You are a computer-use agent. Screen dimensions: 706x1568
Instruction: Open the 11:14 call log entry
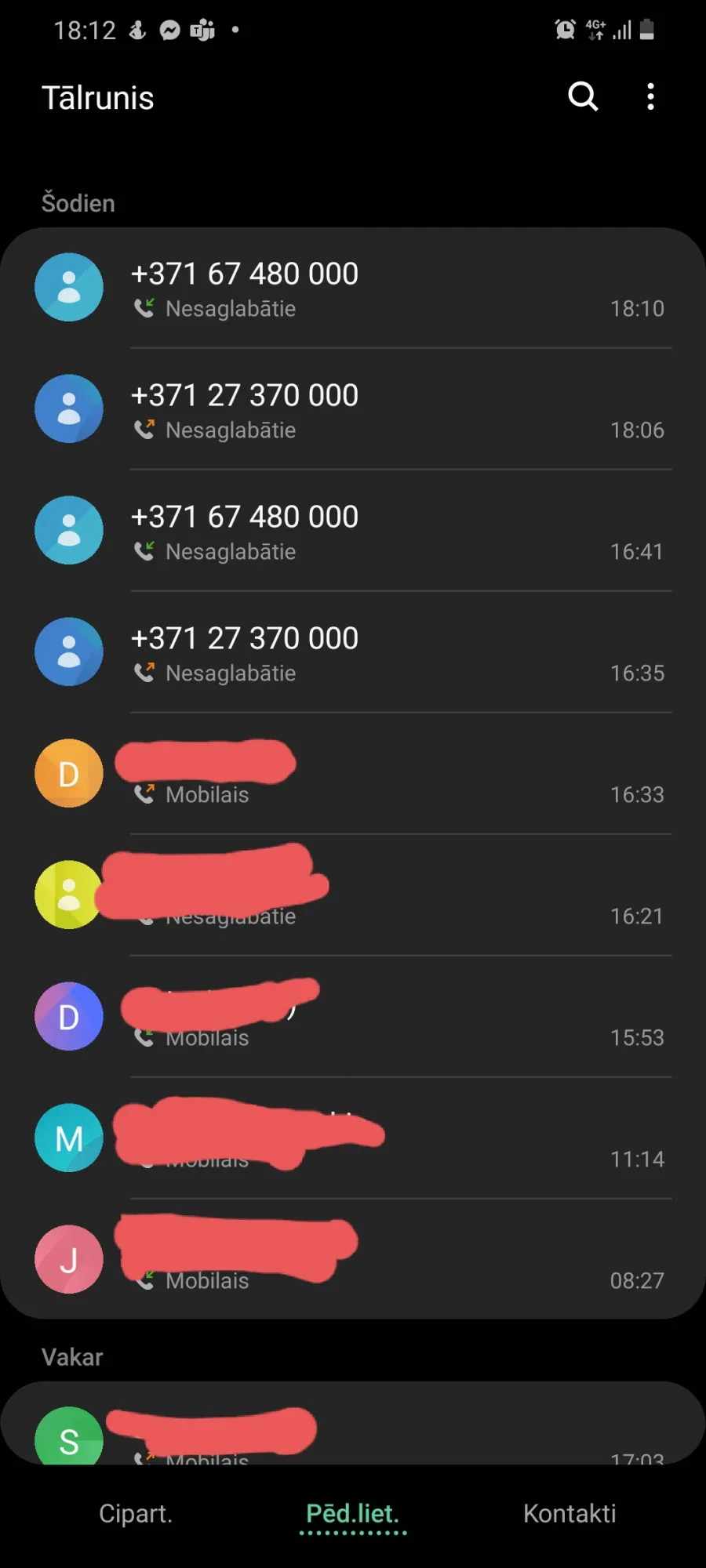click(353, 1138)
